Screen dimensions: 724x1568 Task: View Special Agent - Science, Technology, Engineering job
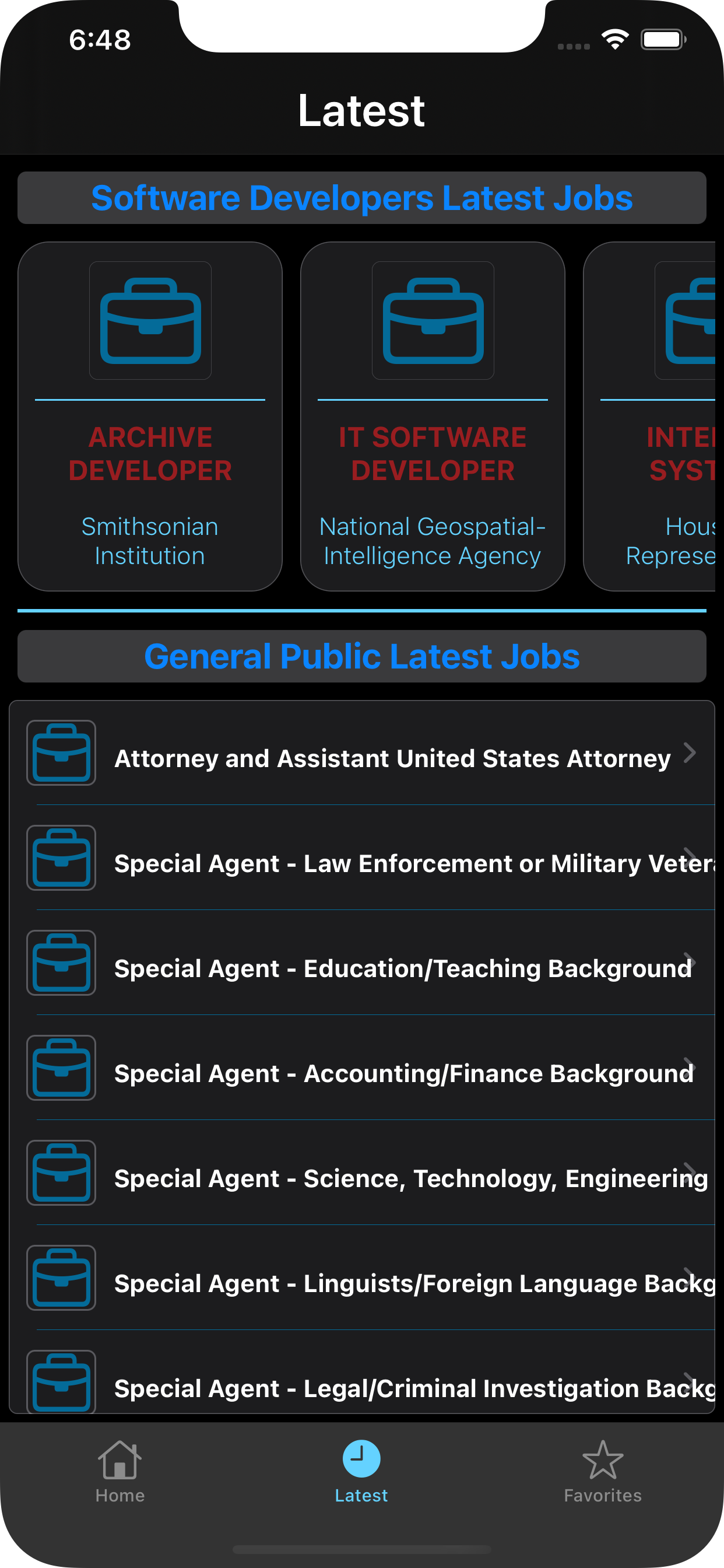pos(392,1178)
